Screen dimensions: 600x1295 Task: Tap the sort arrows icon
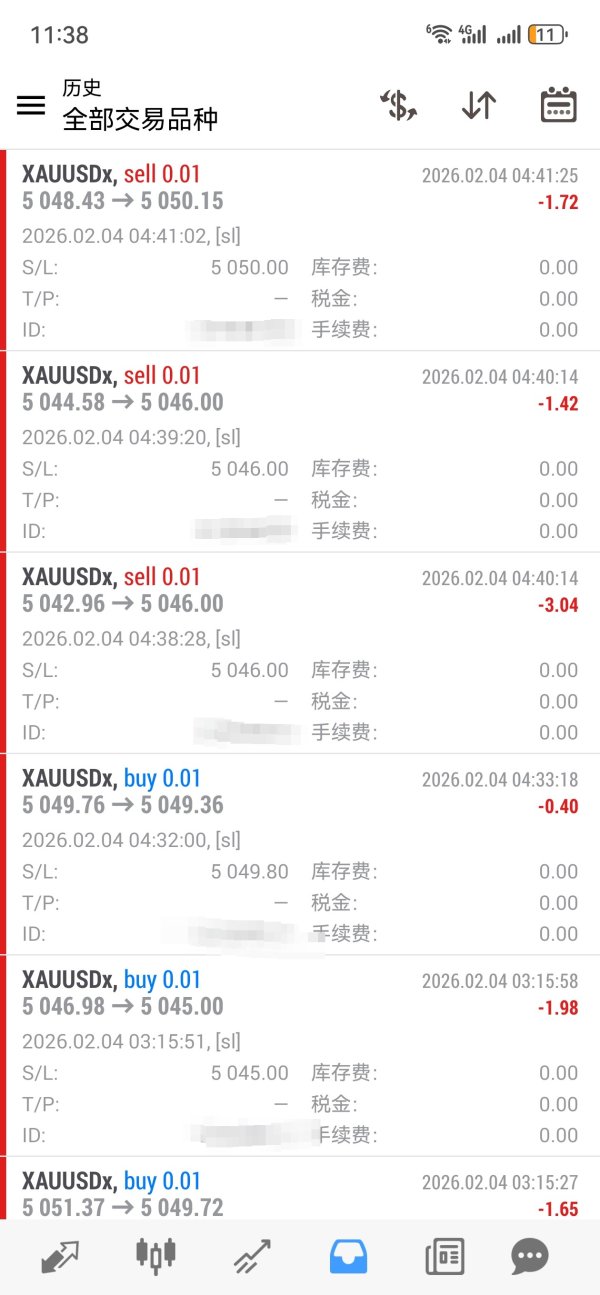click(x=479, y=105)
